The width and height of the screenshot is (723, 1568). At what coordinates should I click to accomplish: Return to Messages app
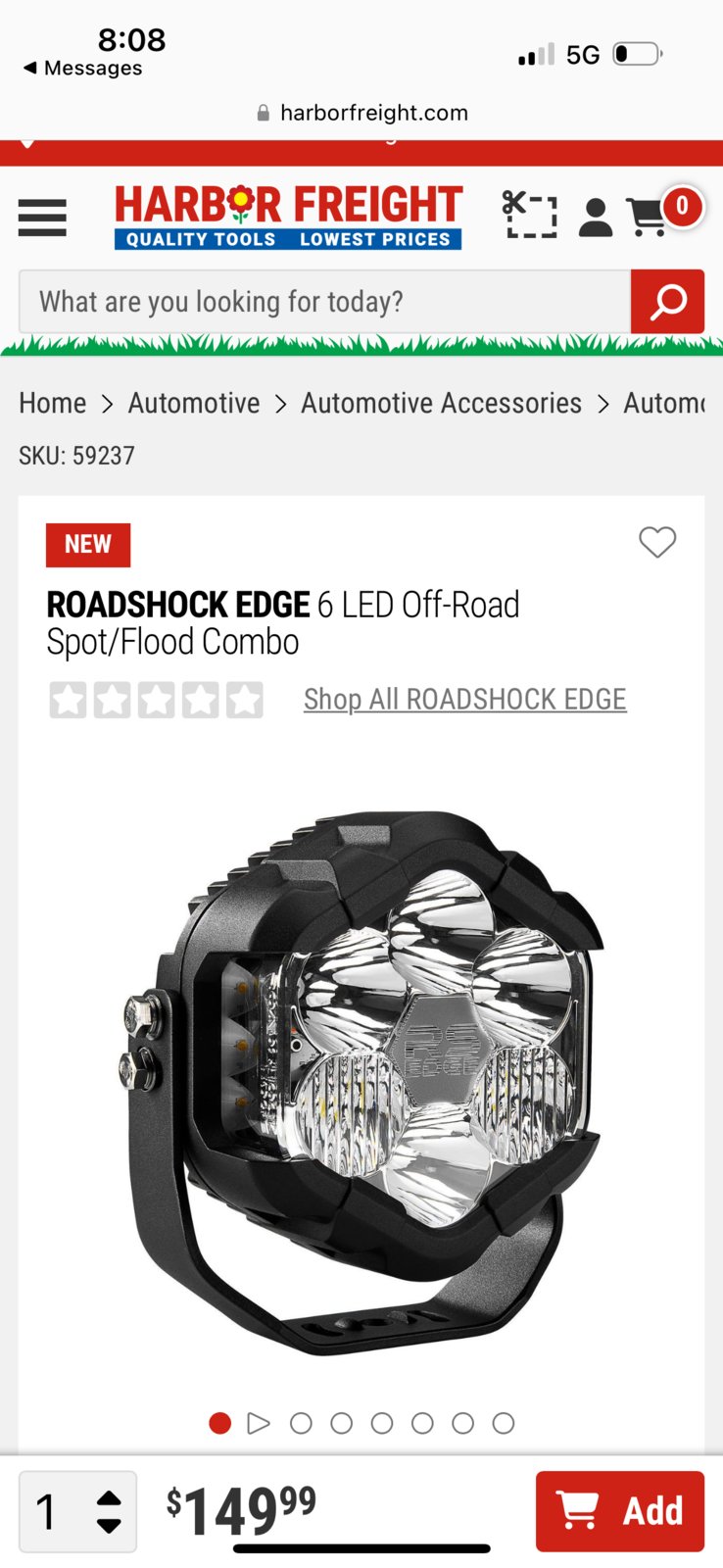(x=82, y=69)
